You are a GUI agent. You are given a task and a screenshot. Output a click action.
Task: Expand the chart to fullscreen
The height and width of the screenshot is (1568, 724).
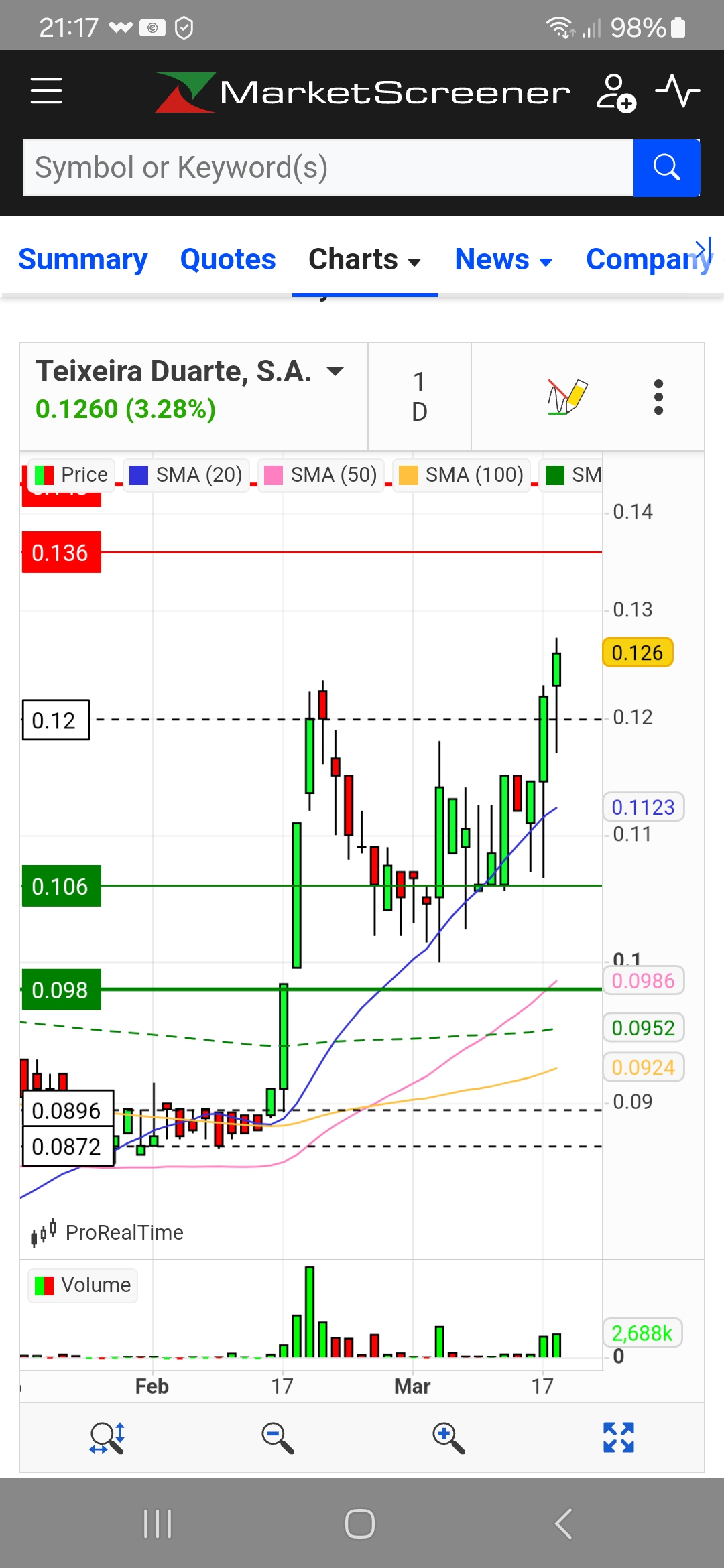(x=618, y=1437)
